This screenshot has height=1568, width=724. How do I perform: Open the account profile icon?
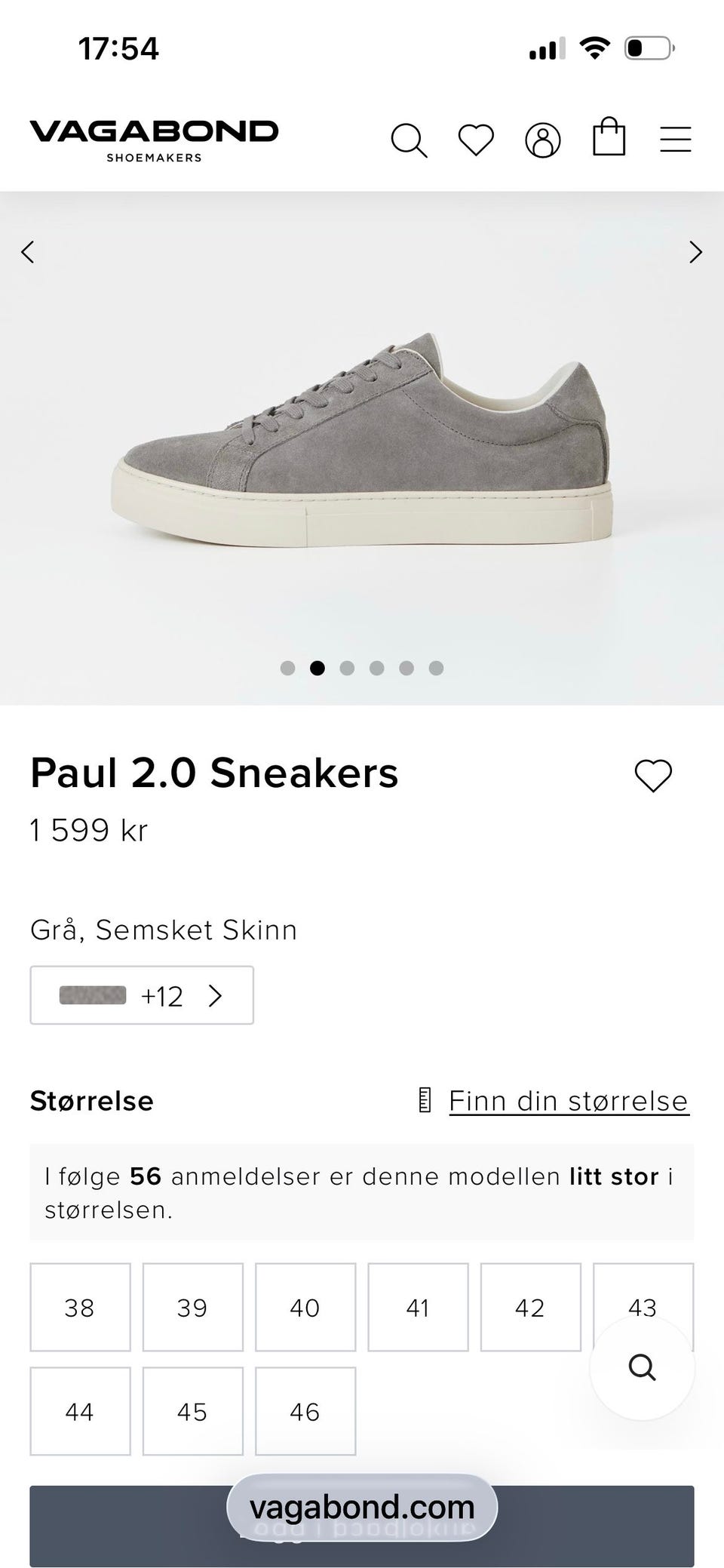pos(543,140)
